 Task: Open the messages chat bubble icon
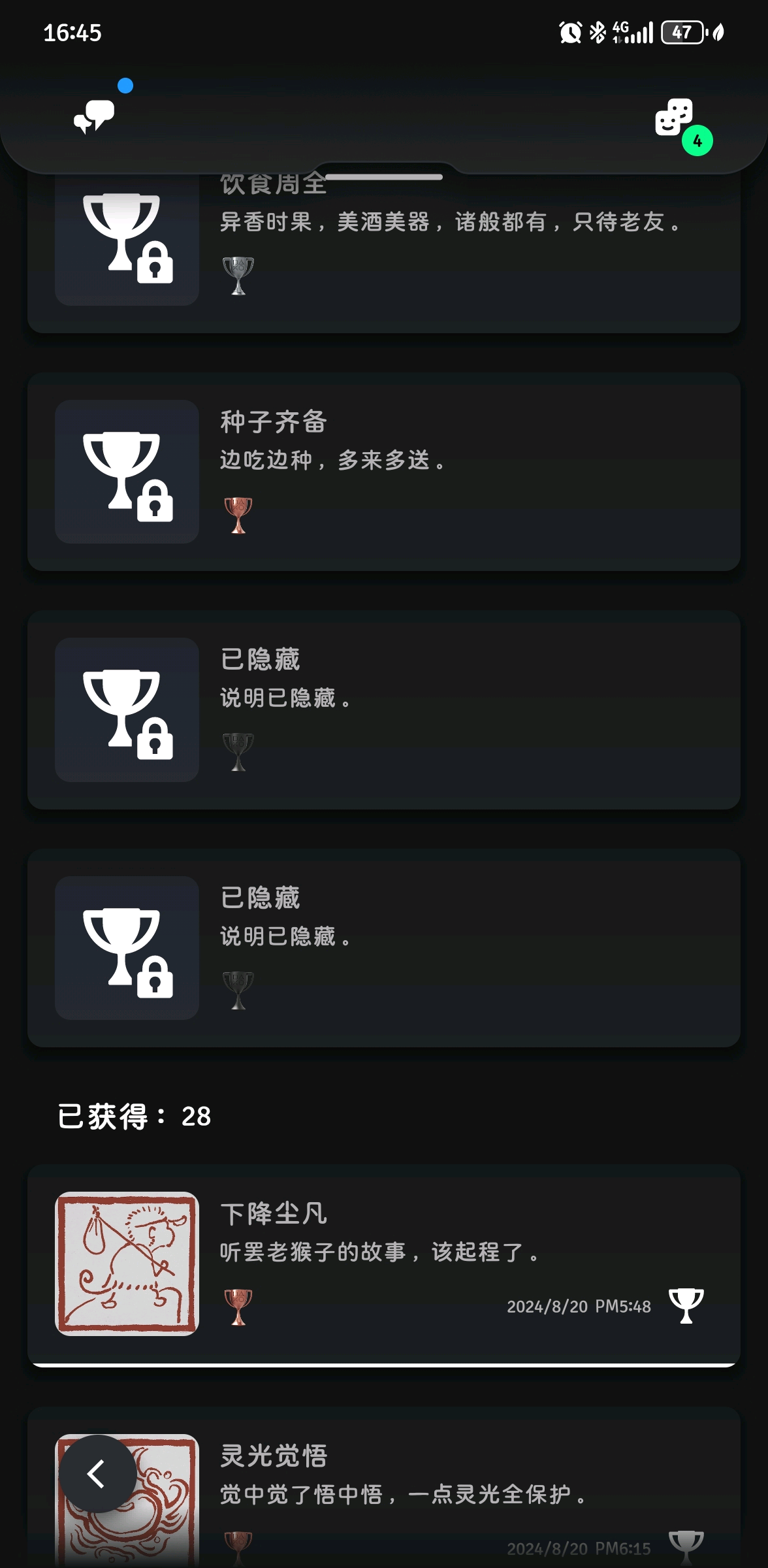94,116
